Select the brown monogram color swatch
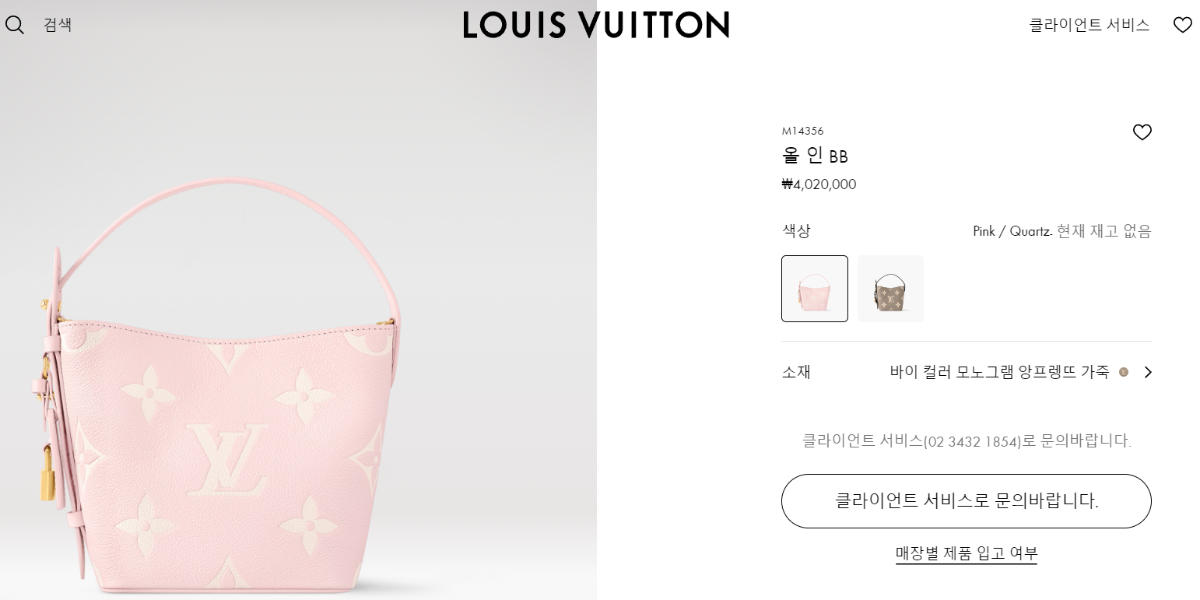1200x600 pixels. 890,288
